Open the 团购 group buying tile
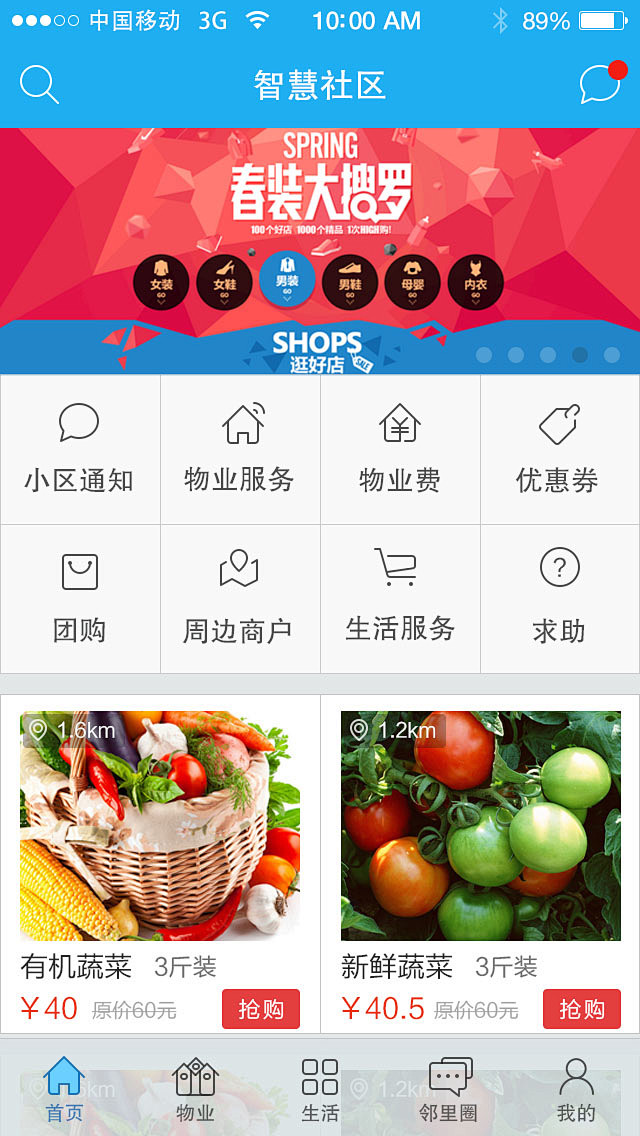Screen dimensions: 640x1136 [79, 599]
